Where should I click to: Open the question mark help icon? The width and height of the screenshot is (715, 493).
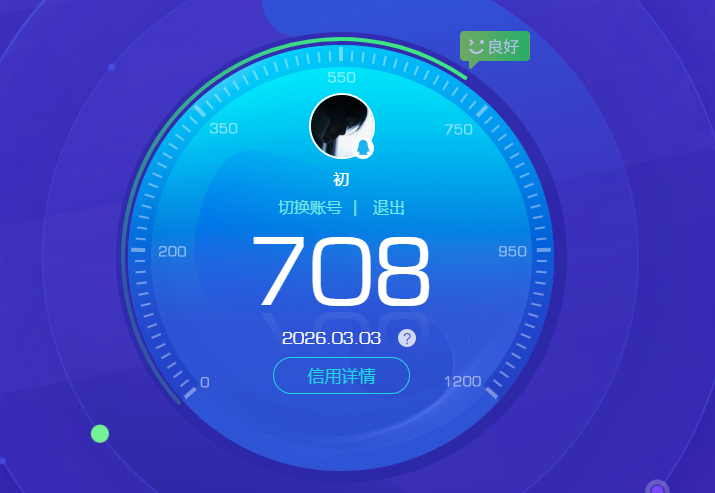pos(407,338)
